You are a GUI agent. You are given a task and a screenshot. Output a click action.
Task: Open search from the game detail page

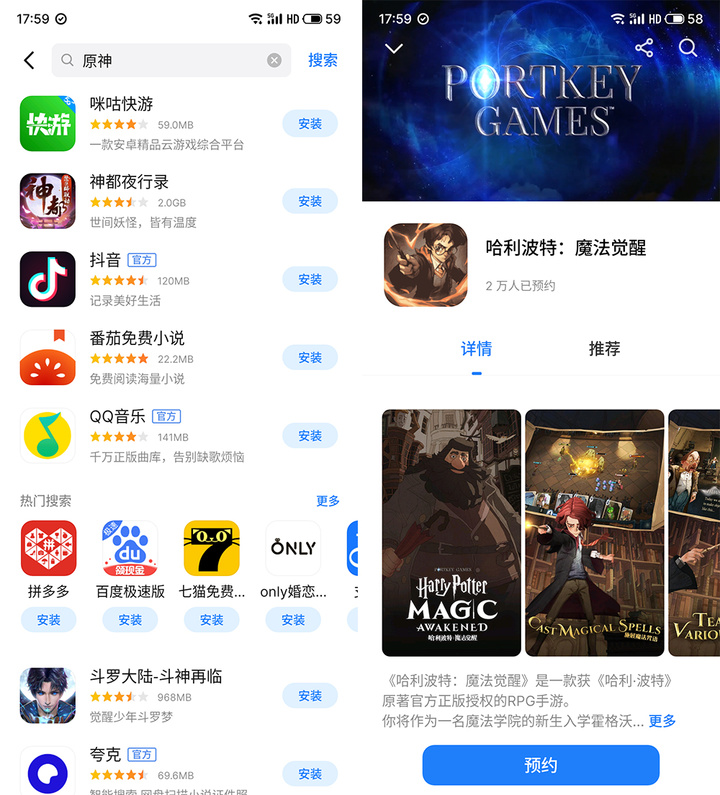(x=688, y=47)
